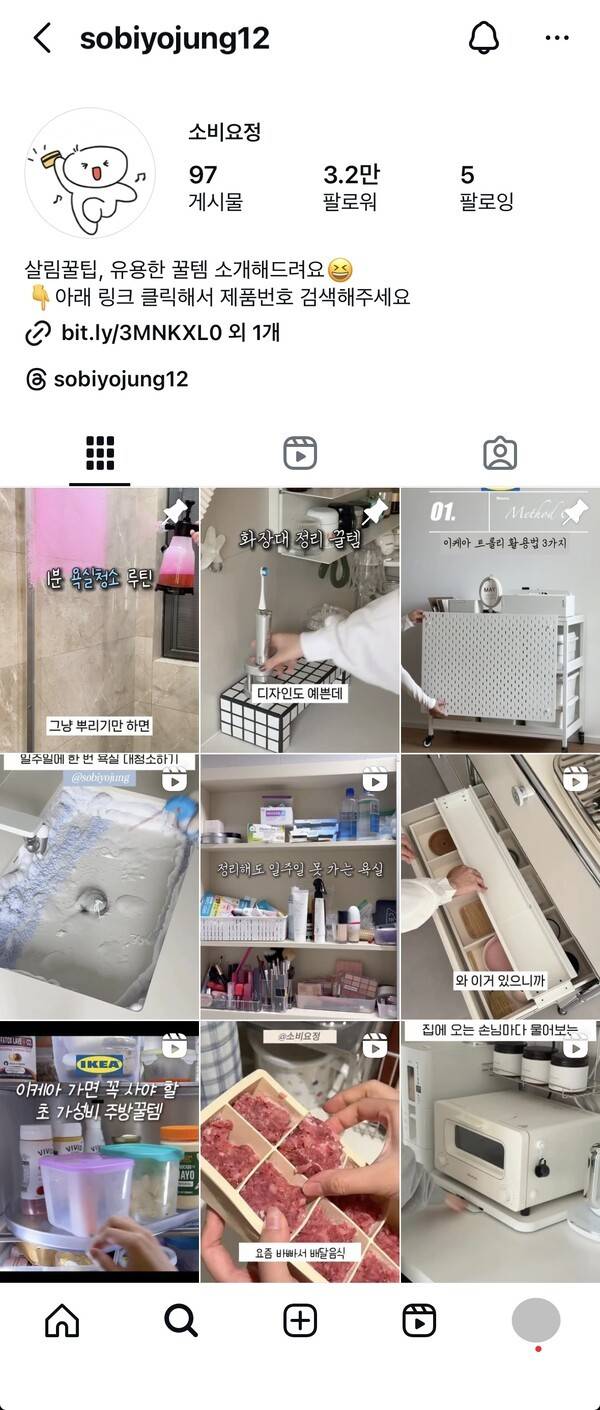Switch to the posts grid tab
600x1410 pixels.
100,452
